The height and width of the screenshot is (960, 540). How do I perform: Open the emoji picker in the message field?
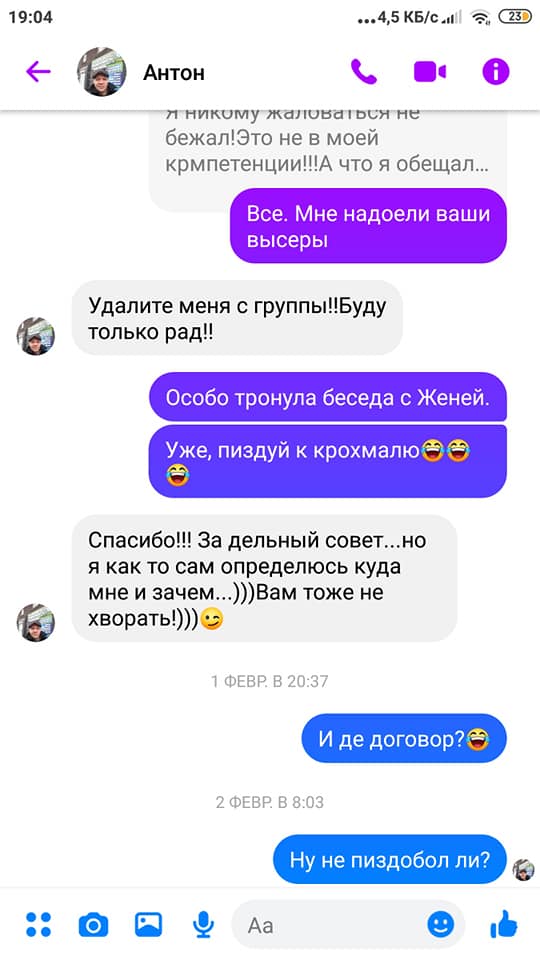coord(441,924)
